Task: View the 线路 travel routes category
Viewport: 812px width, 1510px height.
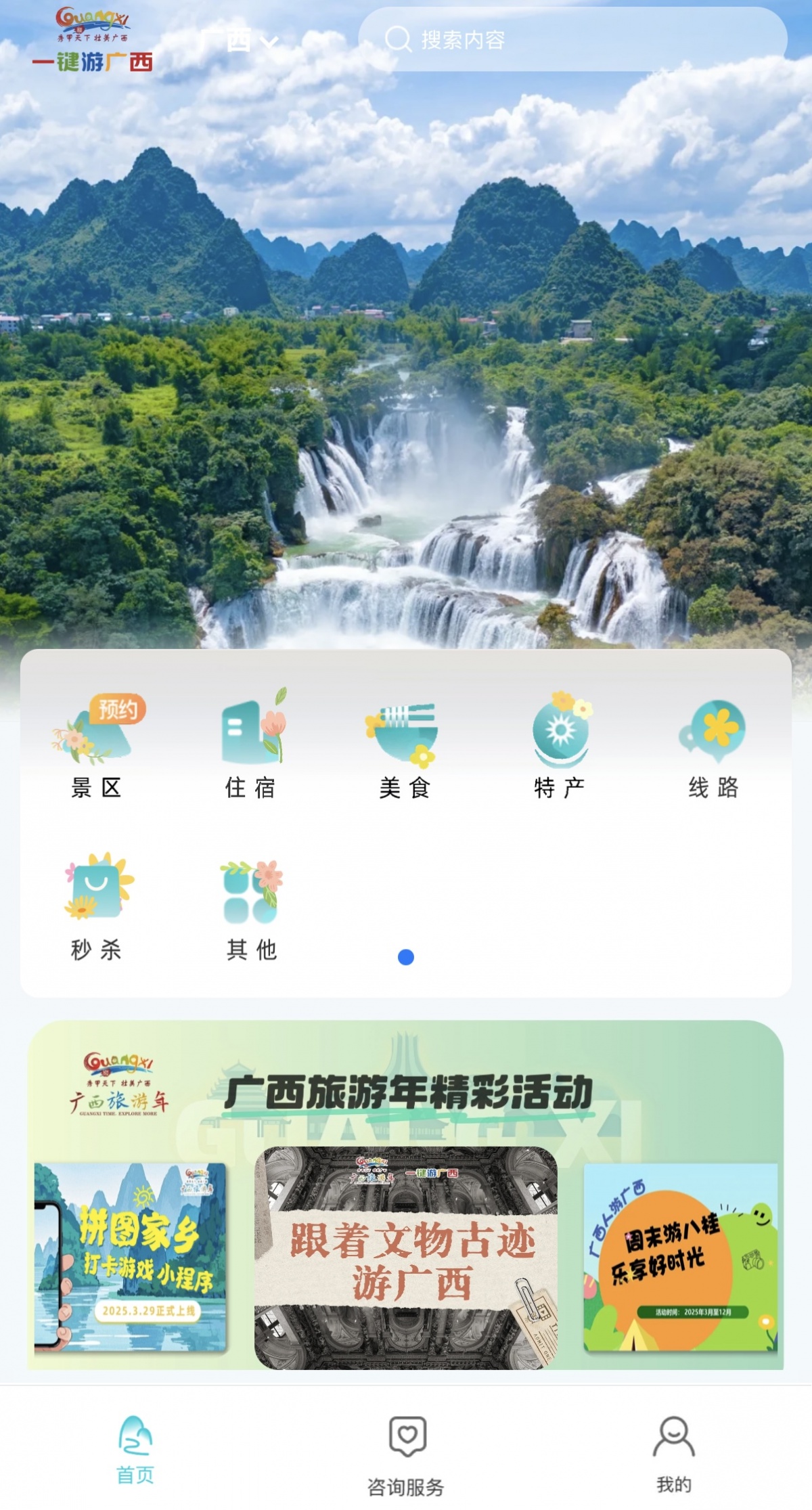Action: [713, 745]
